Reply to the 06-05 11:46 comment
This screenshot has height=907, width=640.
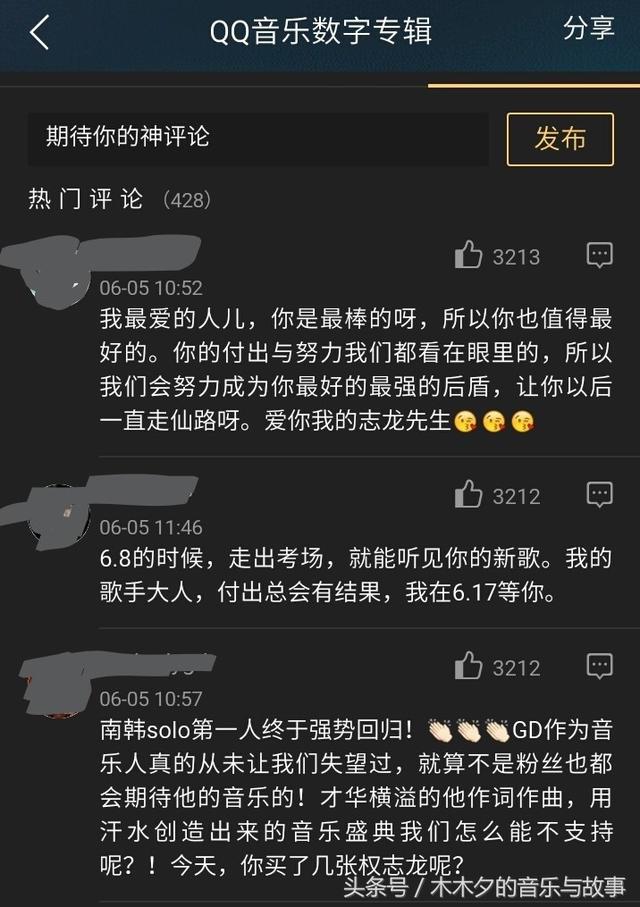click(x=599, y=494)
